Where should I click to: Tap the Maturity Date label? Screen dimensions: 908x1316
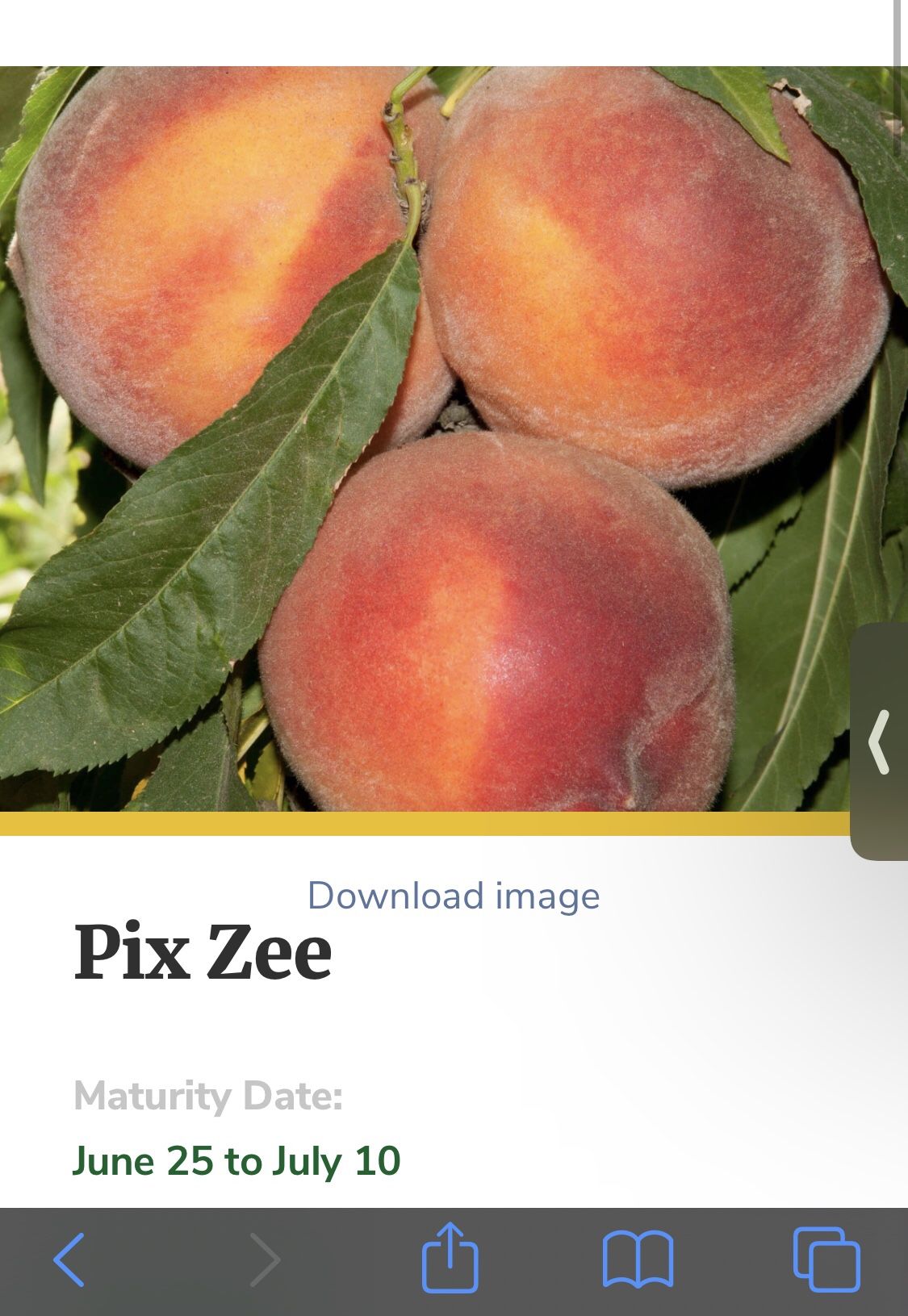(x=208, y=1097)
